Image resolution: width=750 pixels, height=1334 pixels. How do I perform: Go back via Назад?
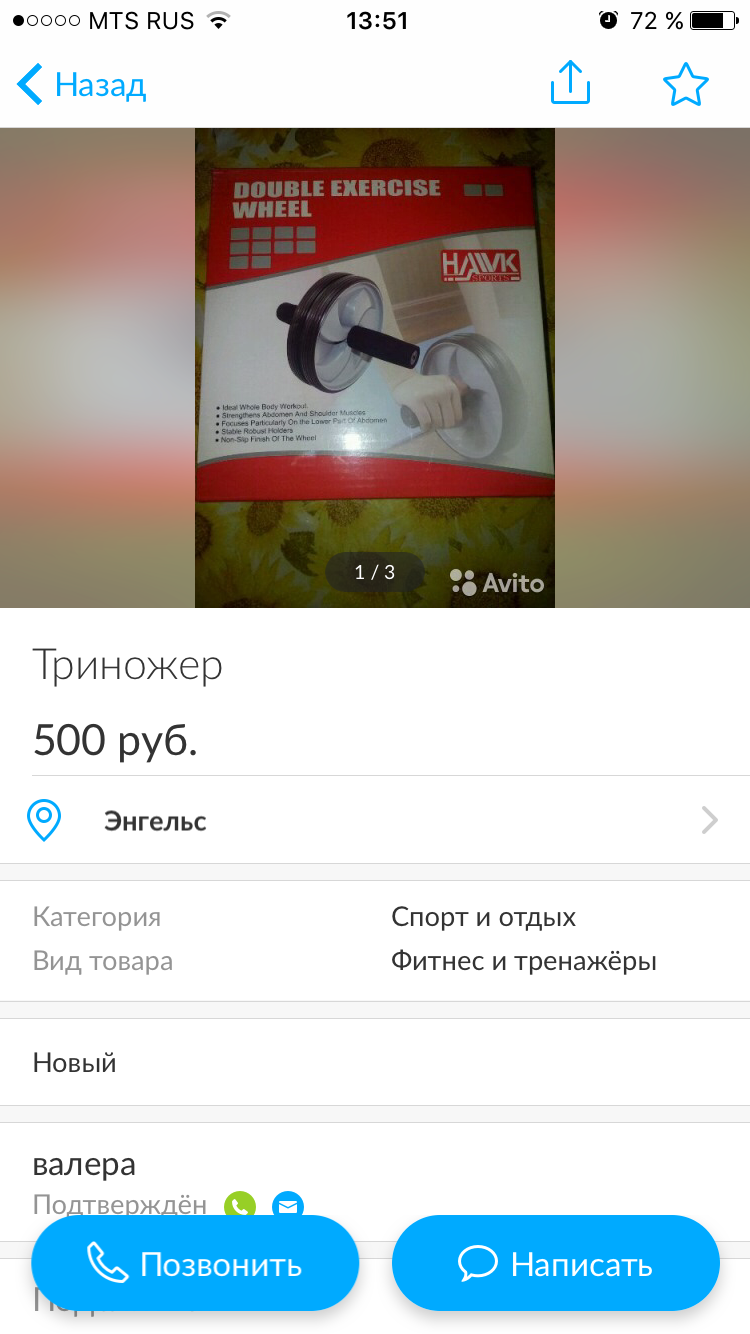(82, 85)
